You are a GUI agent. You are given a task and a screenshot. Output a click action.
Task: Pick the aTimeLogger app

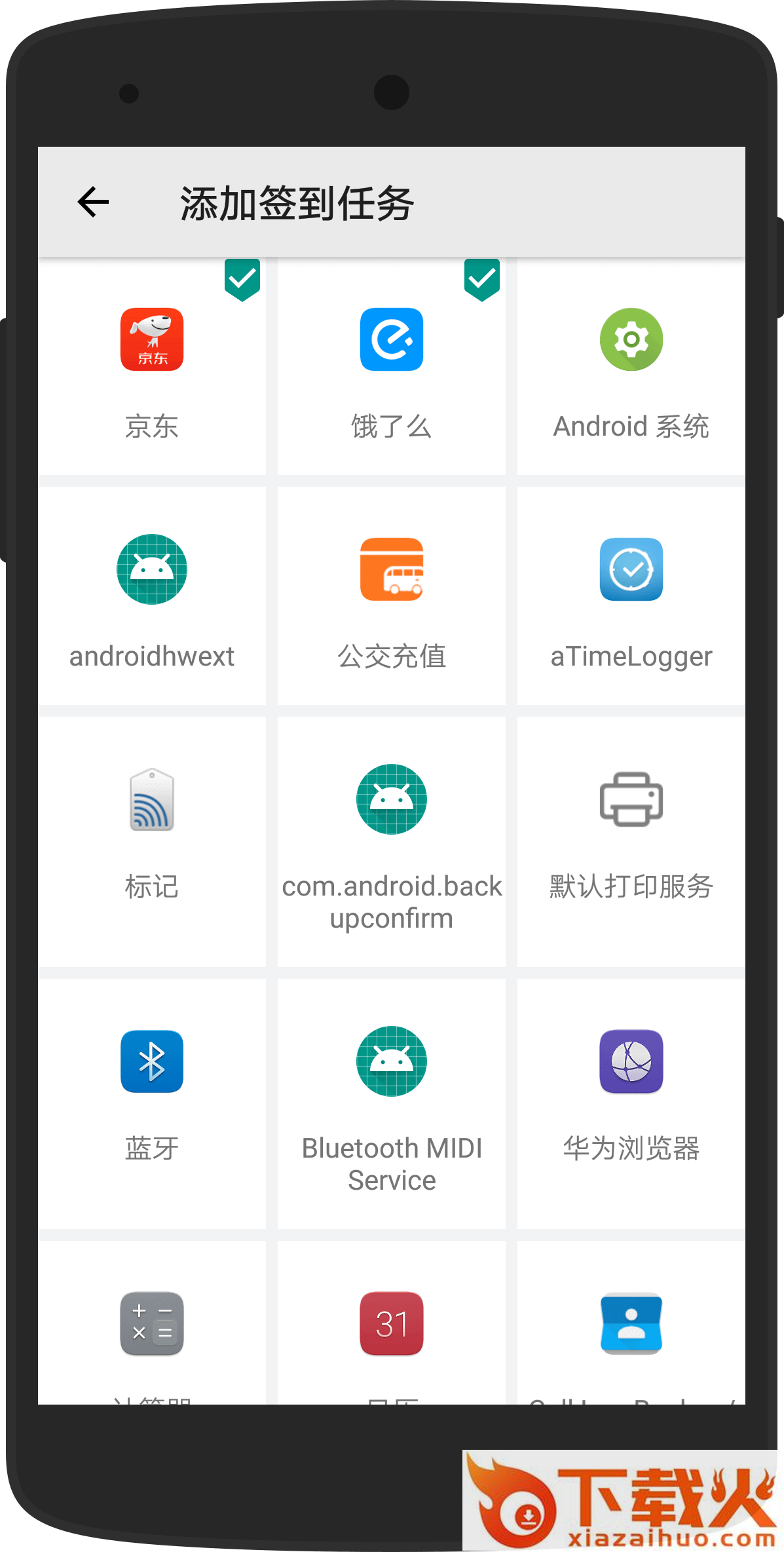pos(631,596)
